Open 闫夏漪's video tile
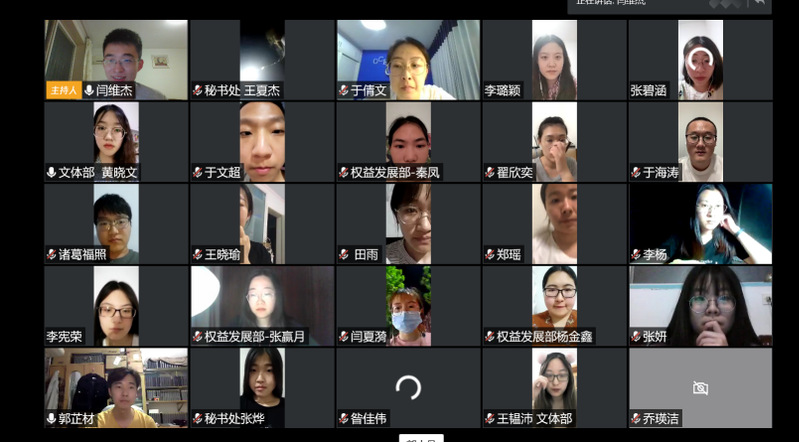This screenshot has width=799, height=442. pos(408,305)
